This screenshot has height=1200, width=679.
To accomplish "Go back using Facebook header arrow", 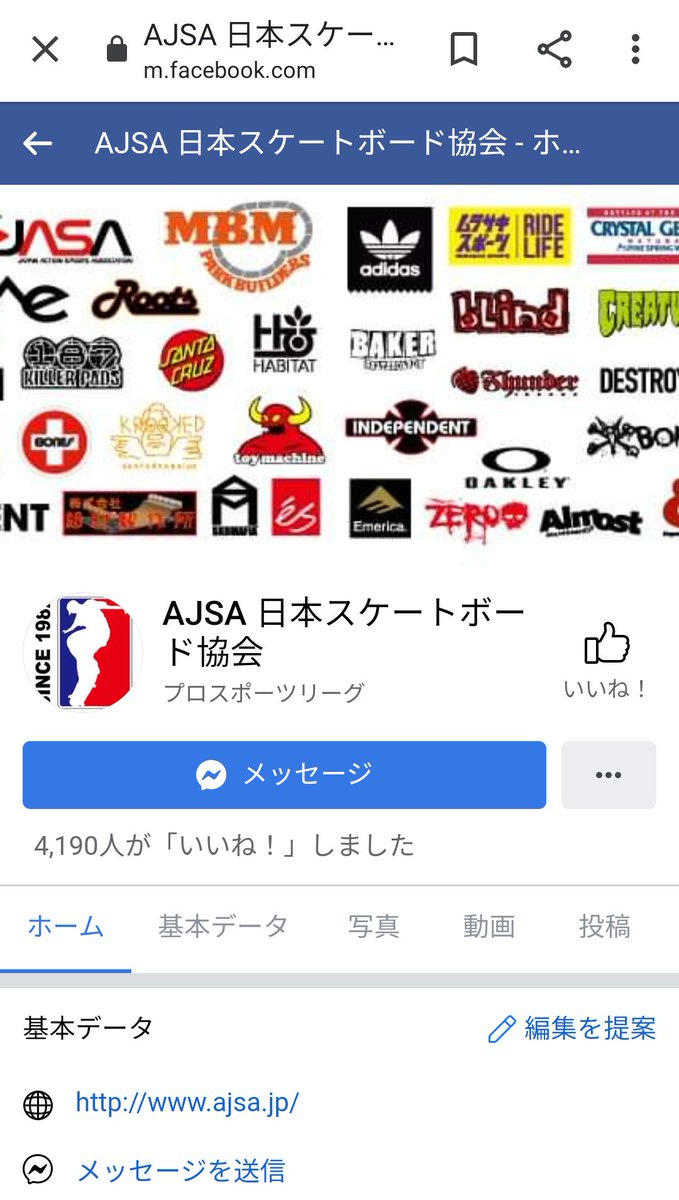I will (x=38, y=144).
